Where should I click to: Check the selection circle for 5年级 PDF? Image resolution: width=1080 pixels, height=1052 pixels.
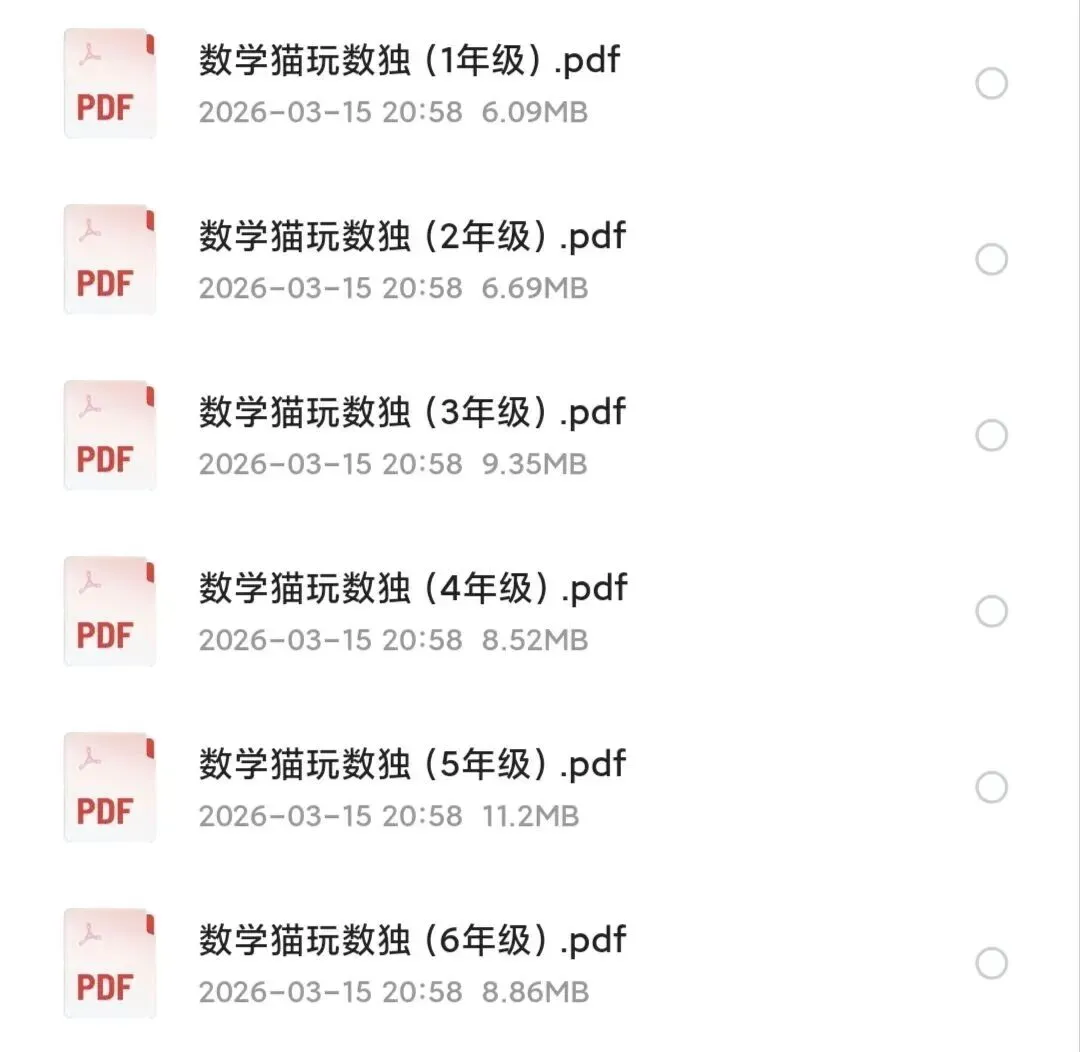[991, 788]
